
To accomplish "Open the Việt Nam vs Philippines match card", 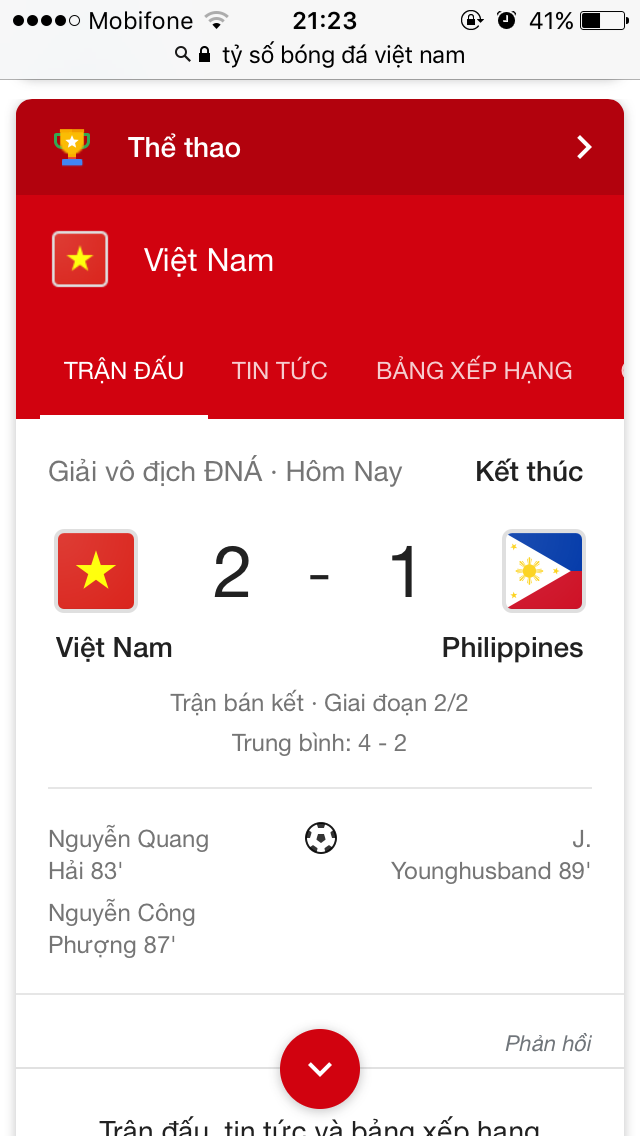I will [x=320, y=706].
